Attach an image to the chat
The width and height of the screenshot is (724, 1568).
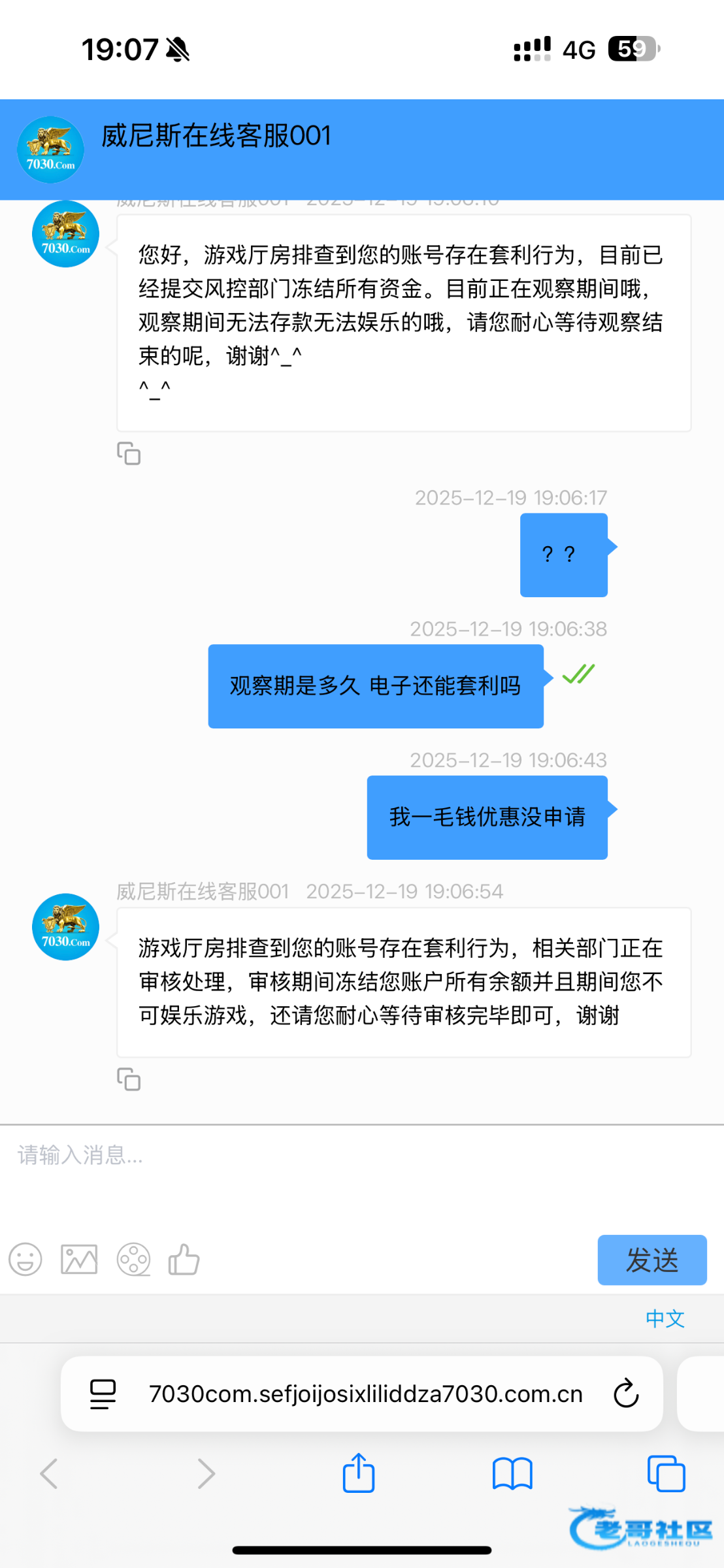[x=79, y=1259]
